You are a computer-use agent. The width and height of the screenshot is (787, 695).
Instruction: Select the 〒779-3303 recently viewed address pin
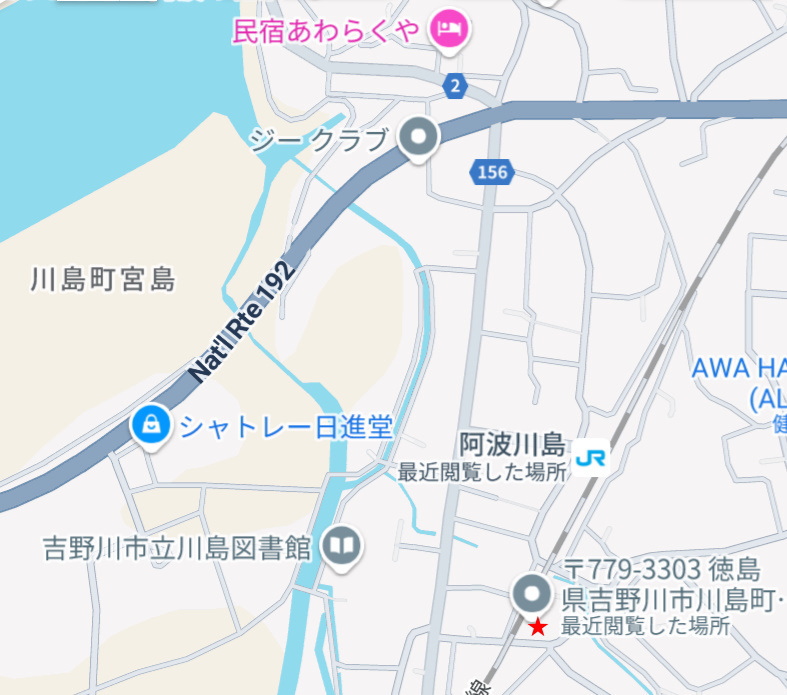click(x=529, y=597)
